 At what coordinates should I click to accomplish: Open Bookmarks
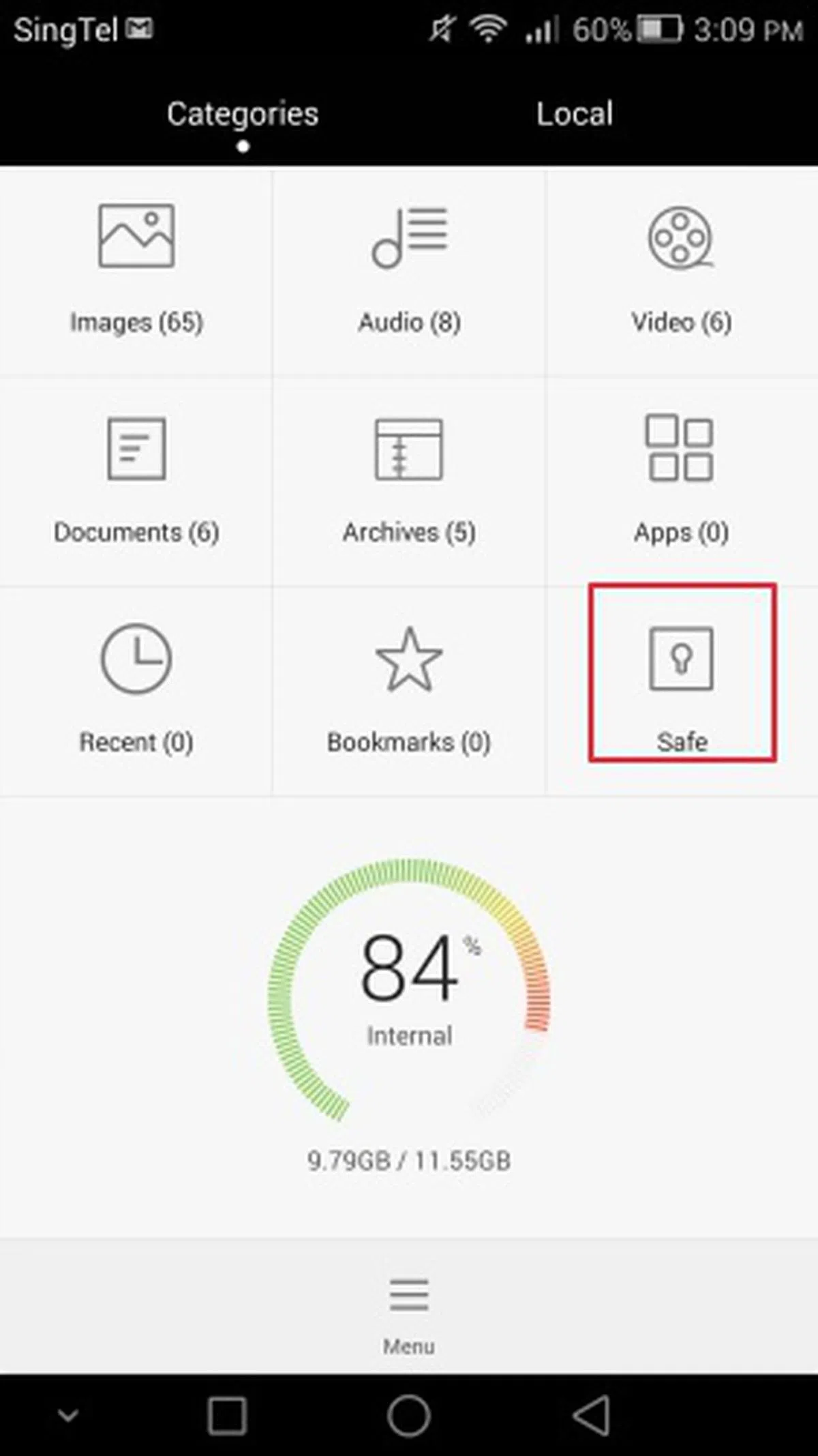click(409, 690)
